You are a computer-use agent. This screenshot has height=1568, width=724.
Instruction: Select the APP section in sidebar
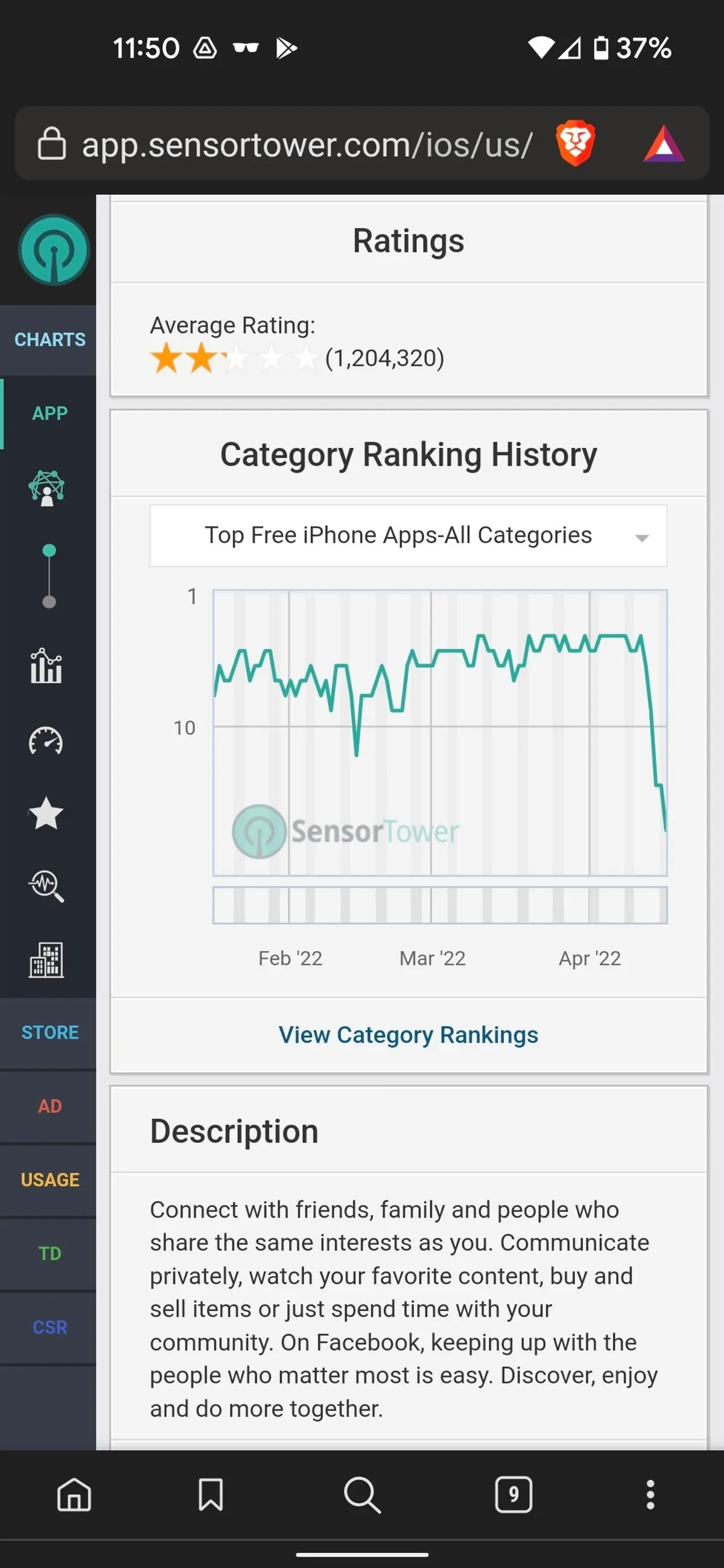pyautogui.click(x=49, y=413)
